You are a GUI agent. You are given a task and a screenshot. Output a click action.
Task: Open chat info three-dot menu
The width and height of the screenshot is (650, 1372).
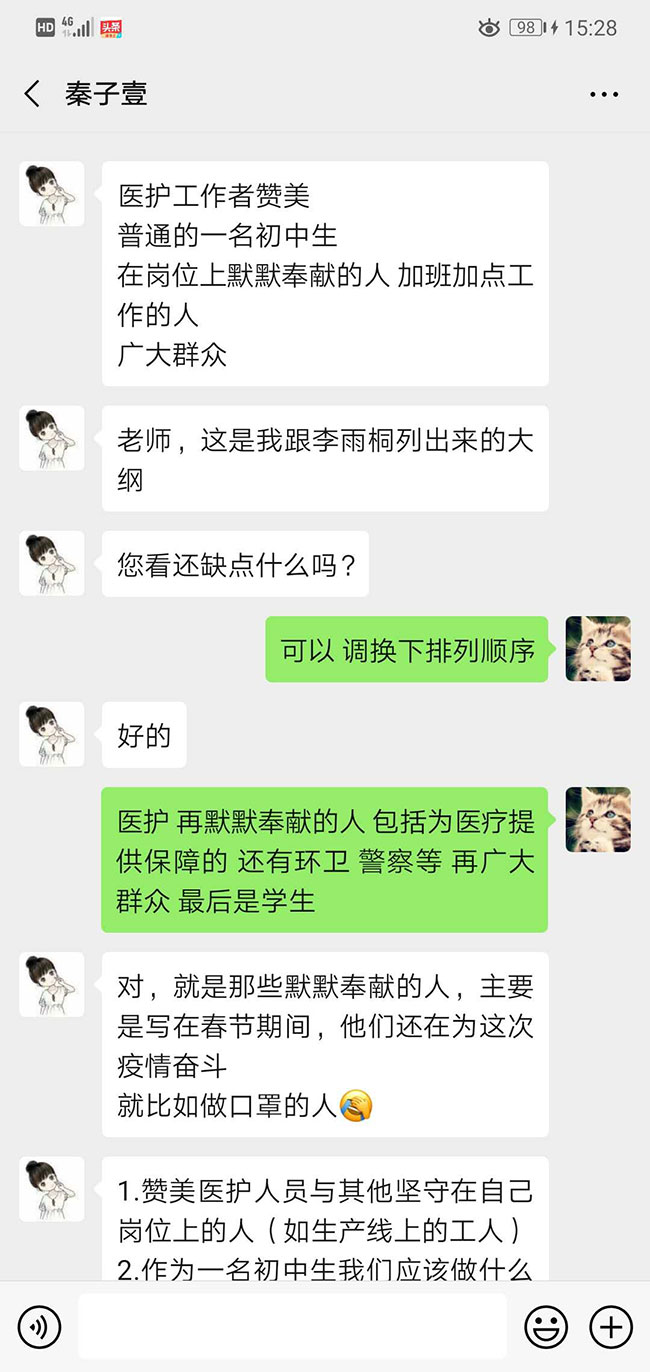click(604, 95)
